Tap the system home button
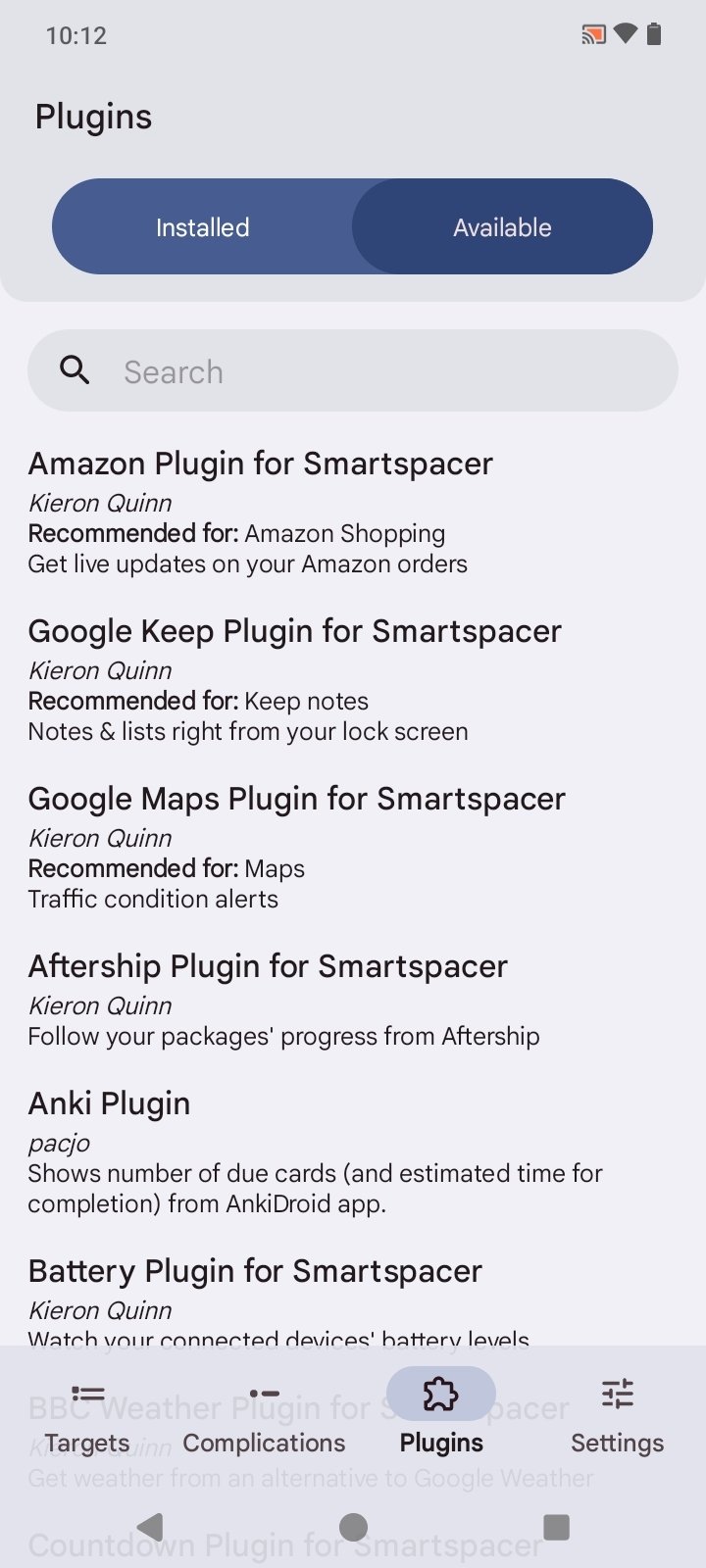 353,1526
